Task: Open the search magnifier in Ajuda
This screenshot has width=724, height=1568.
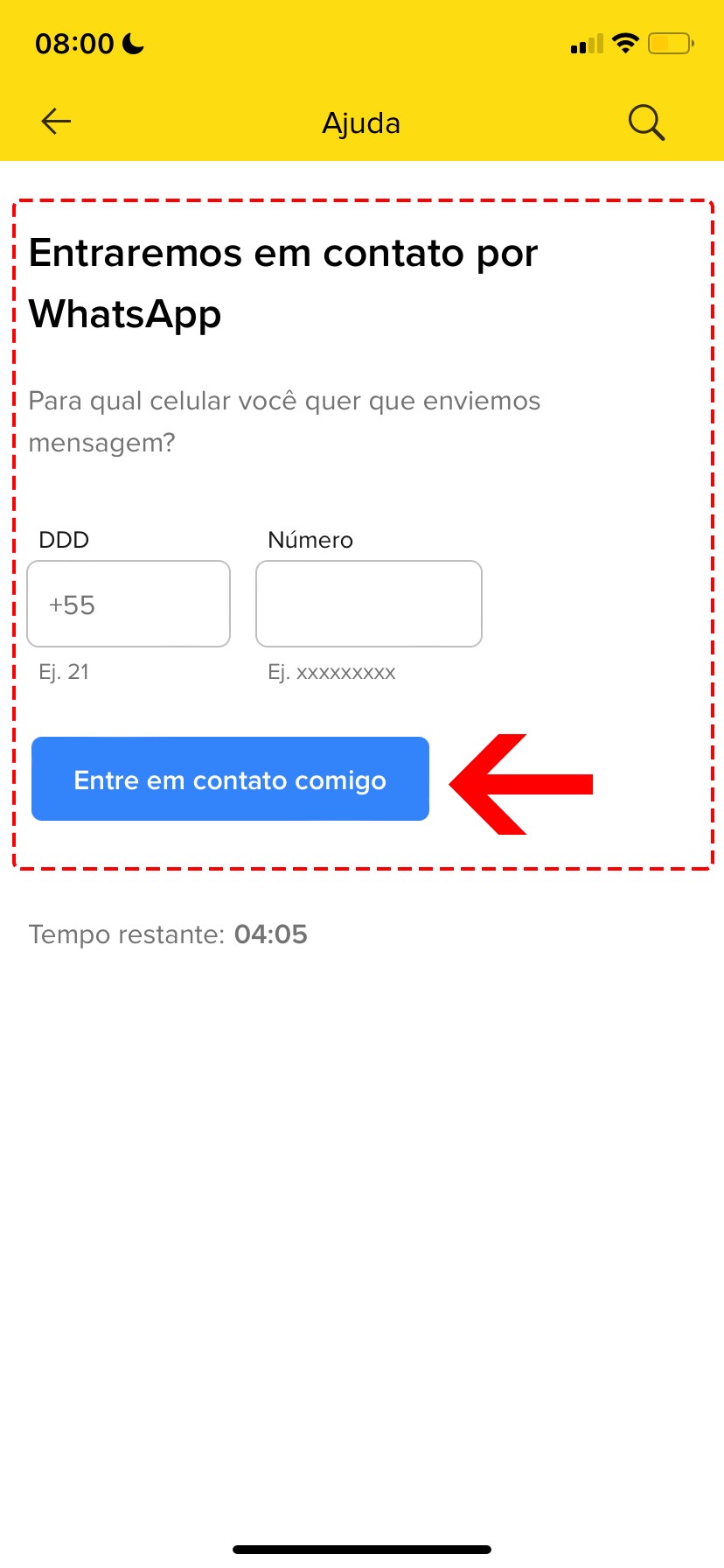Action: pos(646,122)
